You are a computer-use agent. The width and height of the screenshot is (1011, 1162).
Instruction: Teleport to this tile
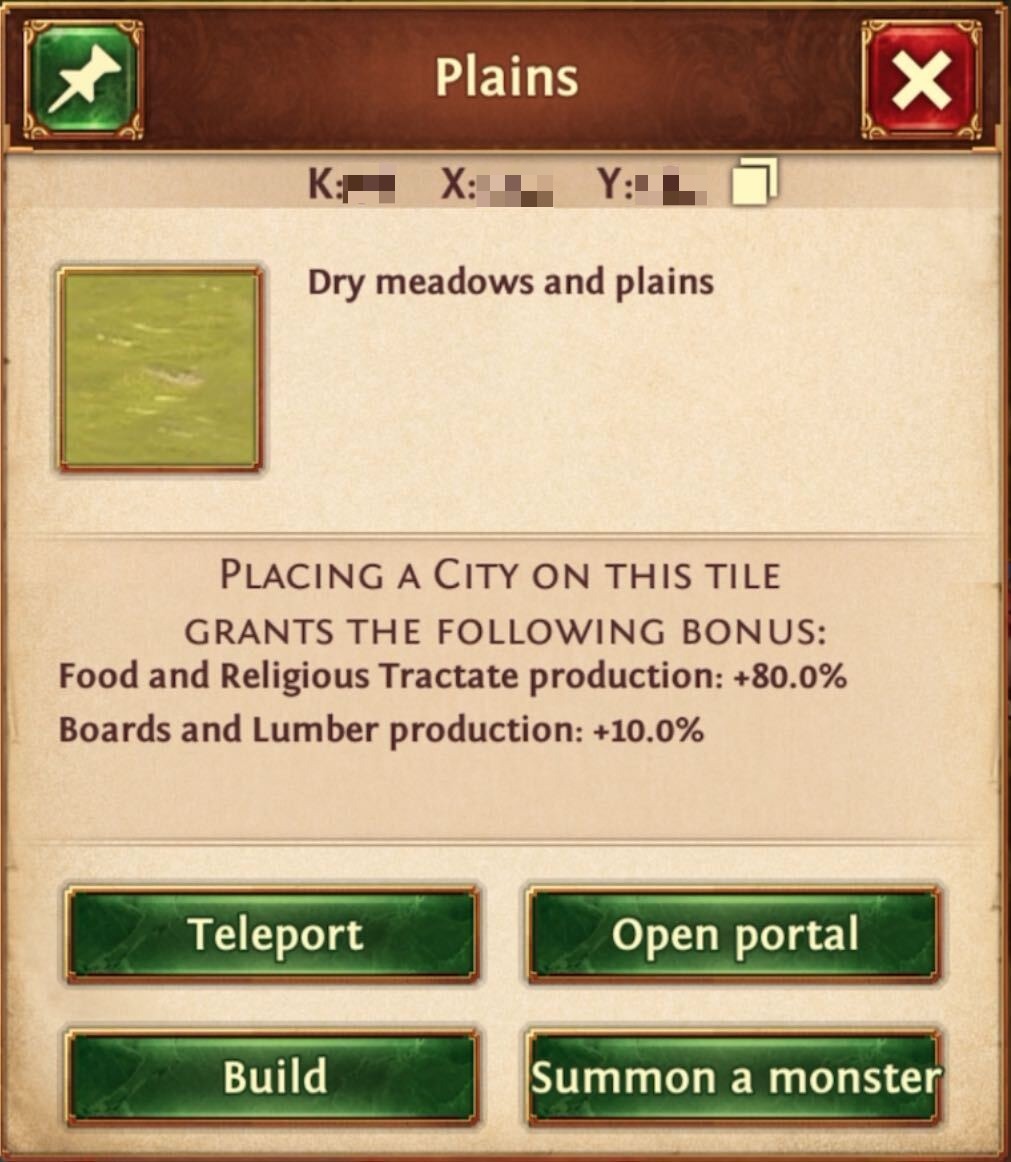pyautogui.click(x=272, y=935)
